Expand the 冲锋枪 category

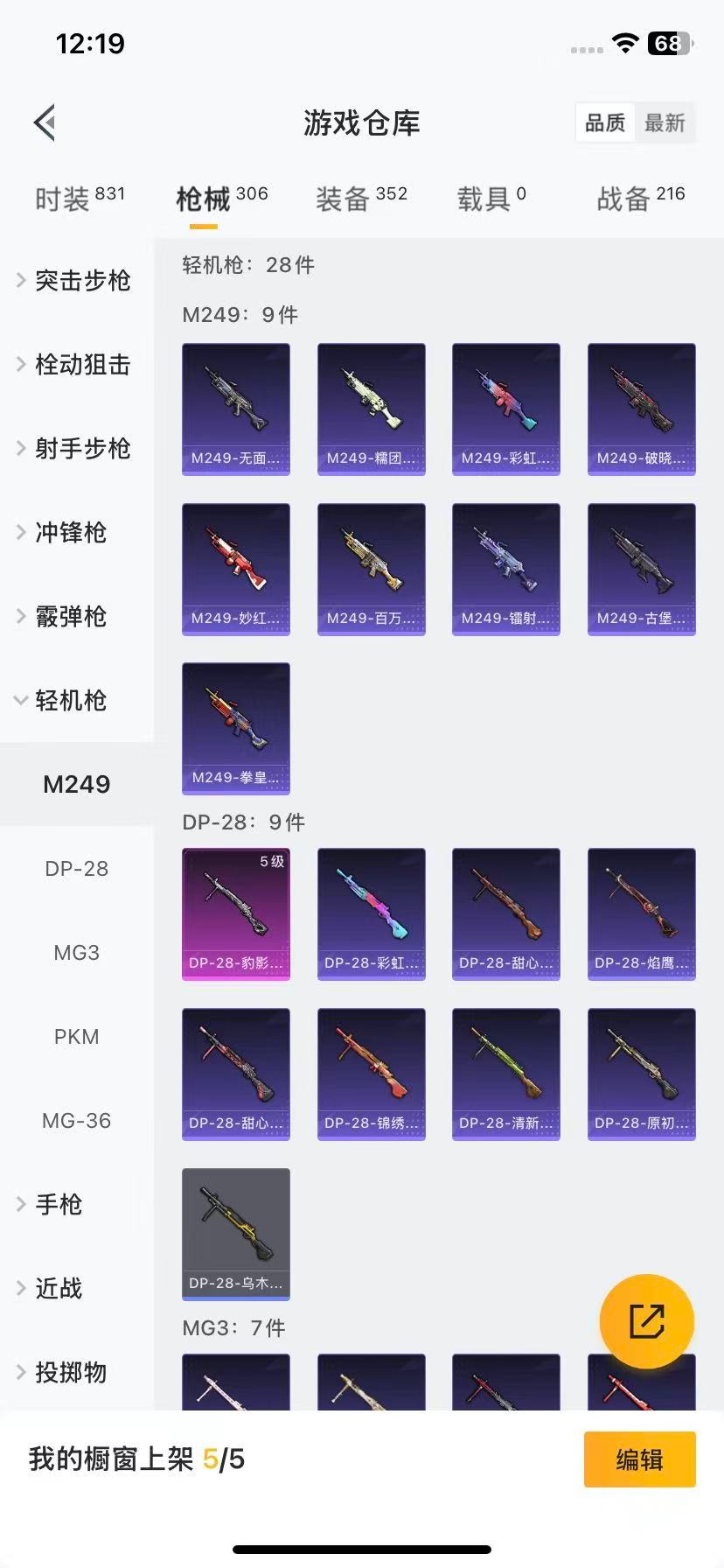click(70, 532)
